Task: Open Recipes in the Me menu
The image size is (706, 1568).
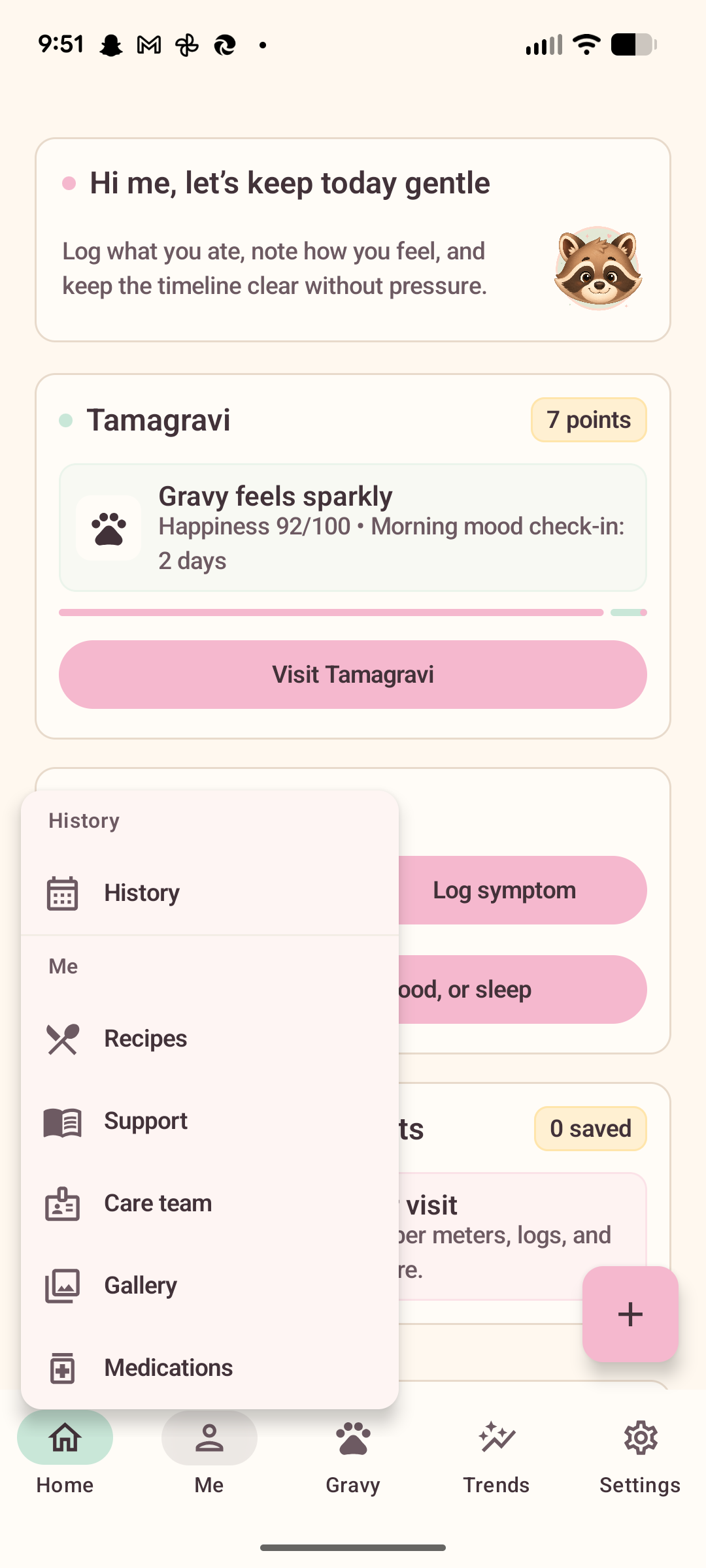Action: 145,1038
